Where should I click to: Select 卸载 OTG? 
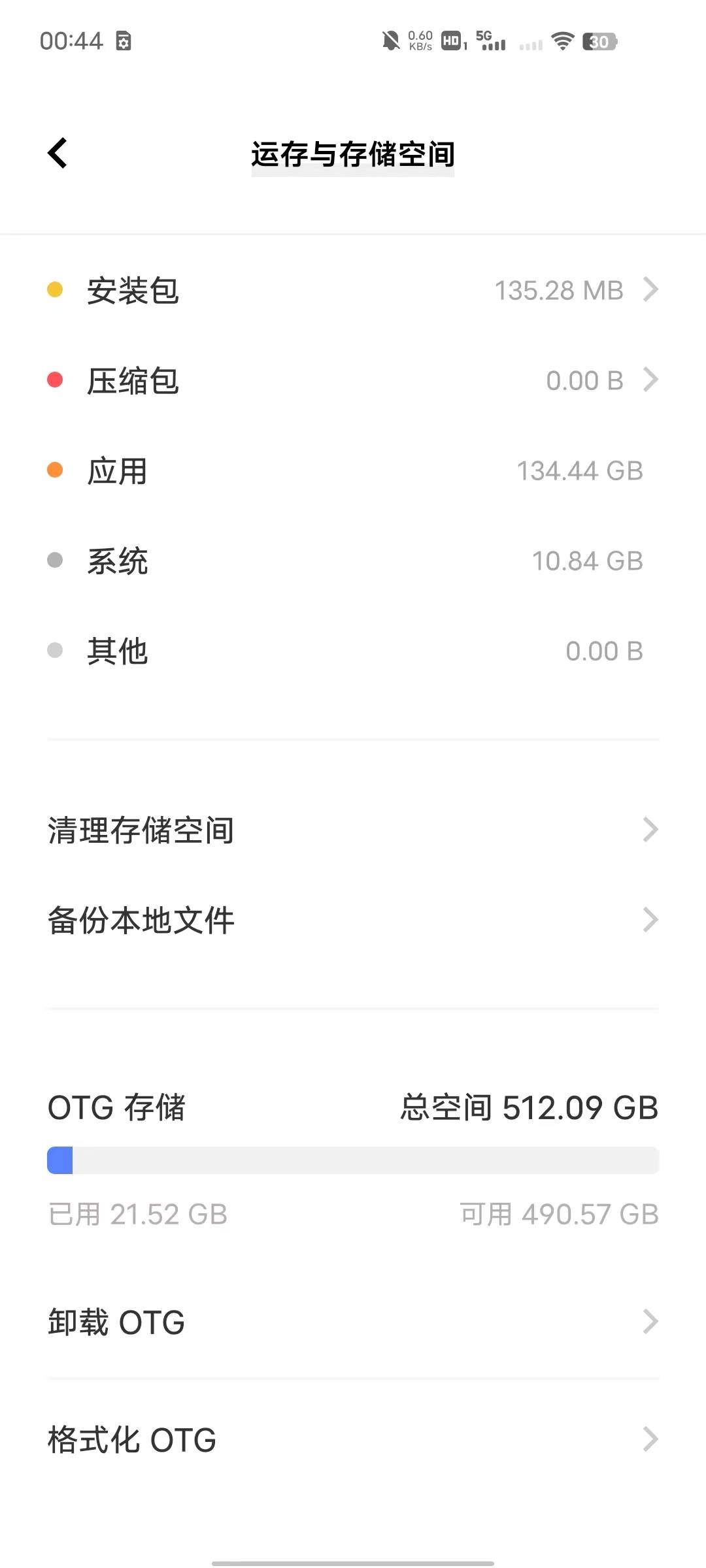tap(353, 1322)
